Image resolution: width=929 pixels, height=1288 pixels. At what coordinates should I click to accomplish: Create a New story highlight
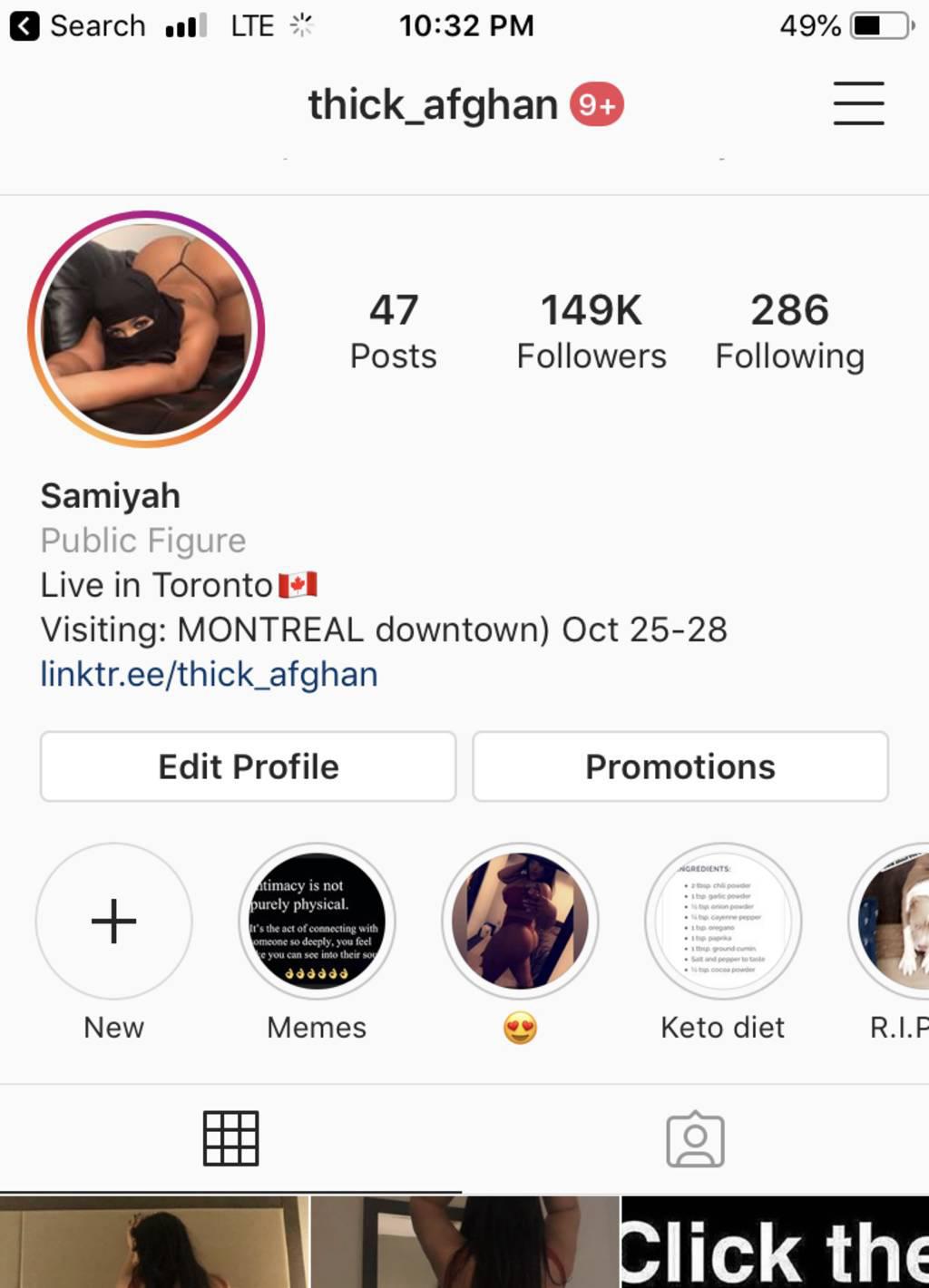[x=113, y=922]
